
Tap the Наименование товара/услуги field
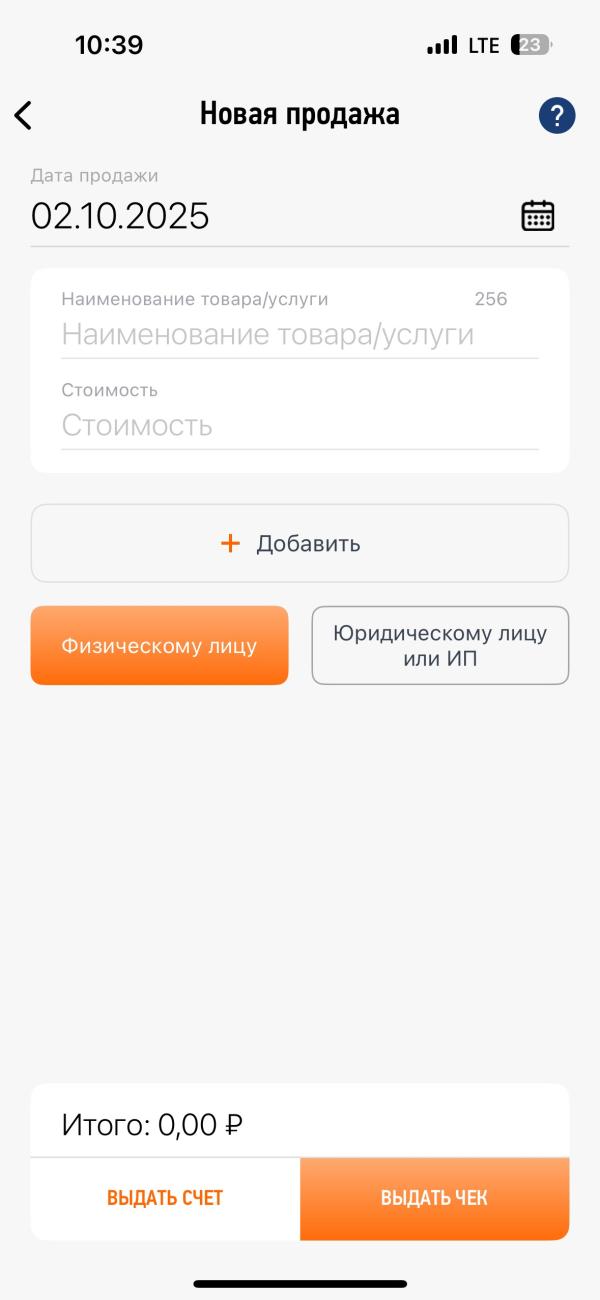[300, 334]
